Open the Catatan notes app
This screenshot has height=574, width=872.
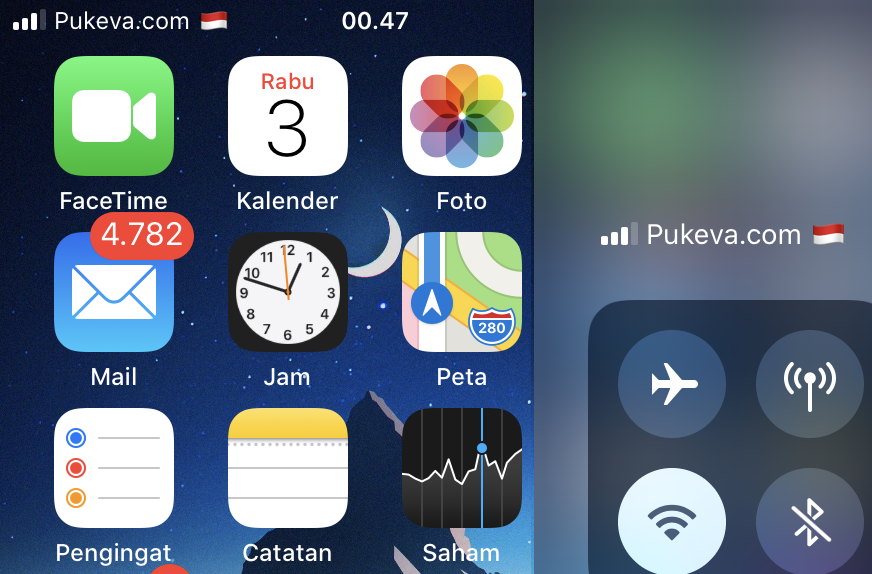coord(288,467)
